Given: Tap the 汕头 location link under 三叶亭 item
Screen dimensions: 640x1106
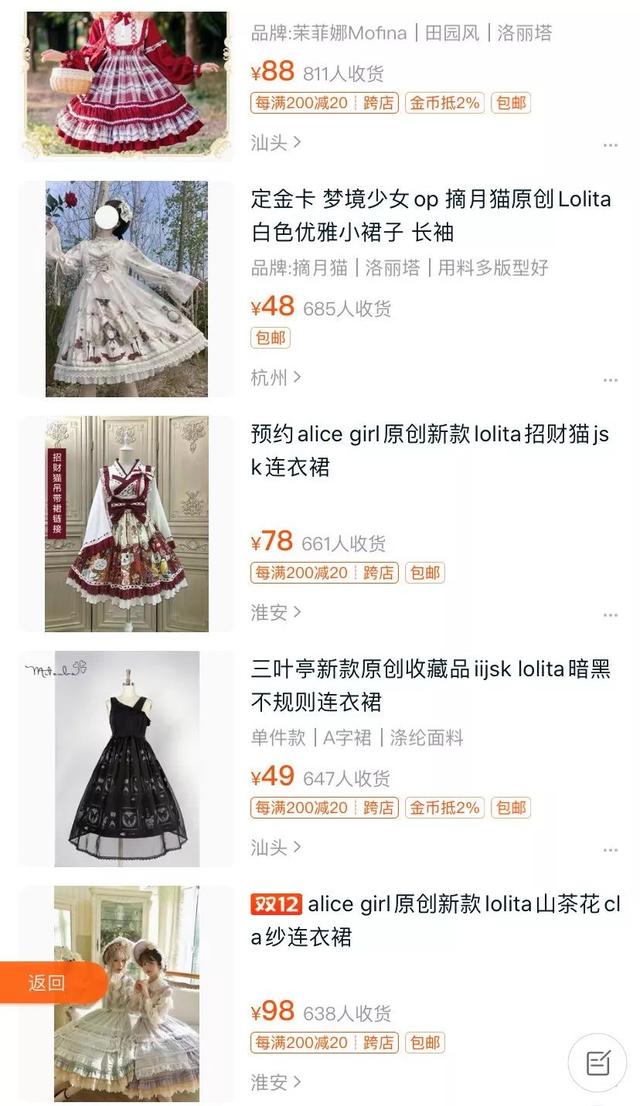Looking at the screenshot, I should point(275,847).
